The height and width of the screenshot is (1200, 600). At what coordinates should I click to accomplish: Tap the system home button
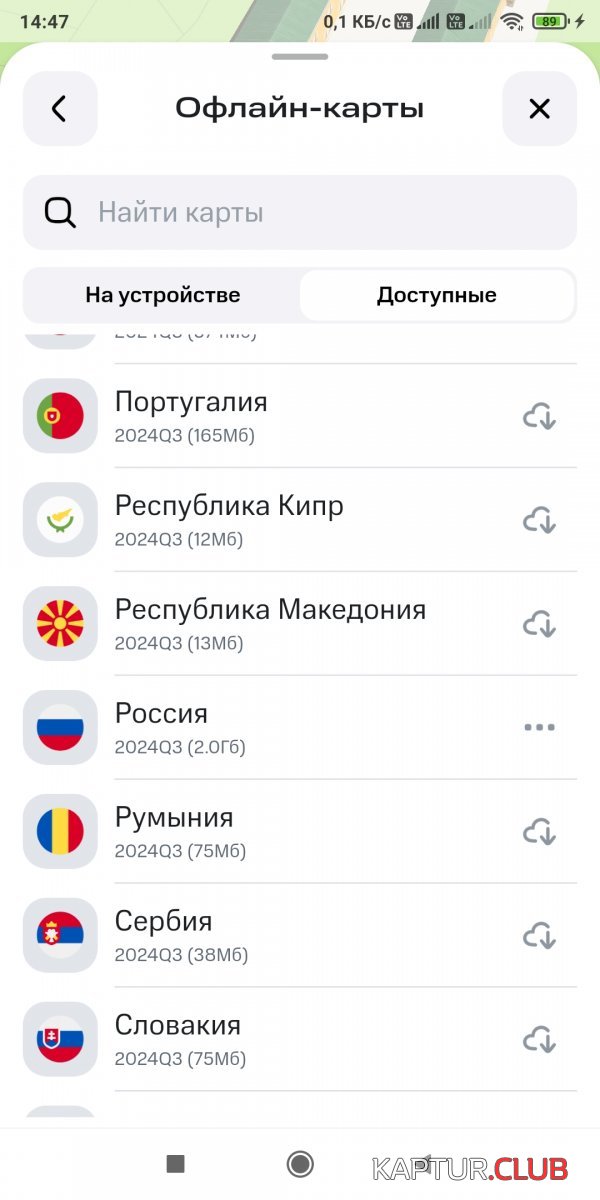pyautogui.click(x=300, y=1163)
